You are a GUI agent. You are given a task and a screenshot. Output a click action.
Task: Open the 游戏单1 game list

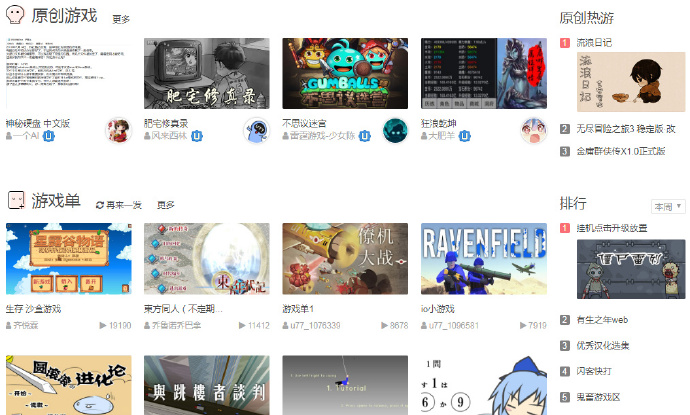pyautogui.click(x=344, y=259)
